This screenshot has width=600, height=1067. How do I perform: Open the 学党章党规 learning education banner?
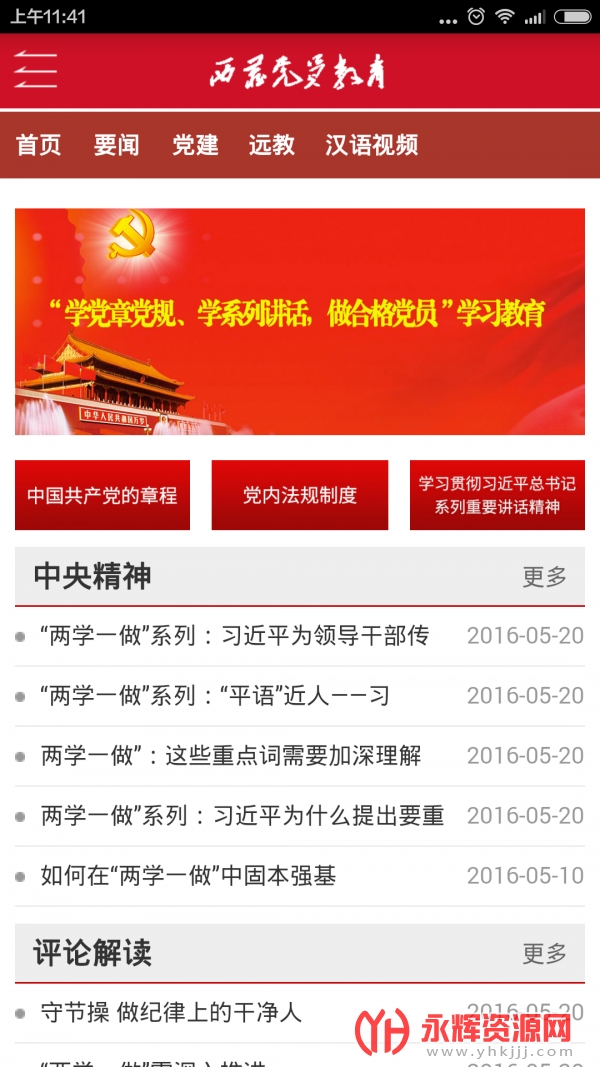300,322
